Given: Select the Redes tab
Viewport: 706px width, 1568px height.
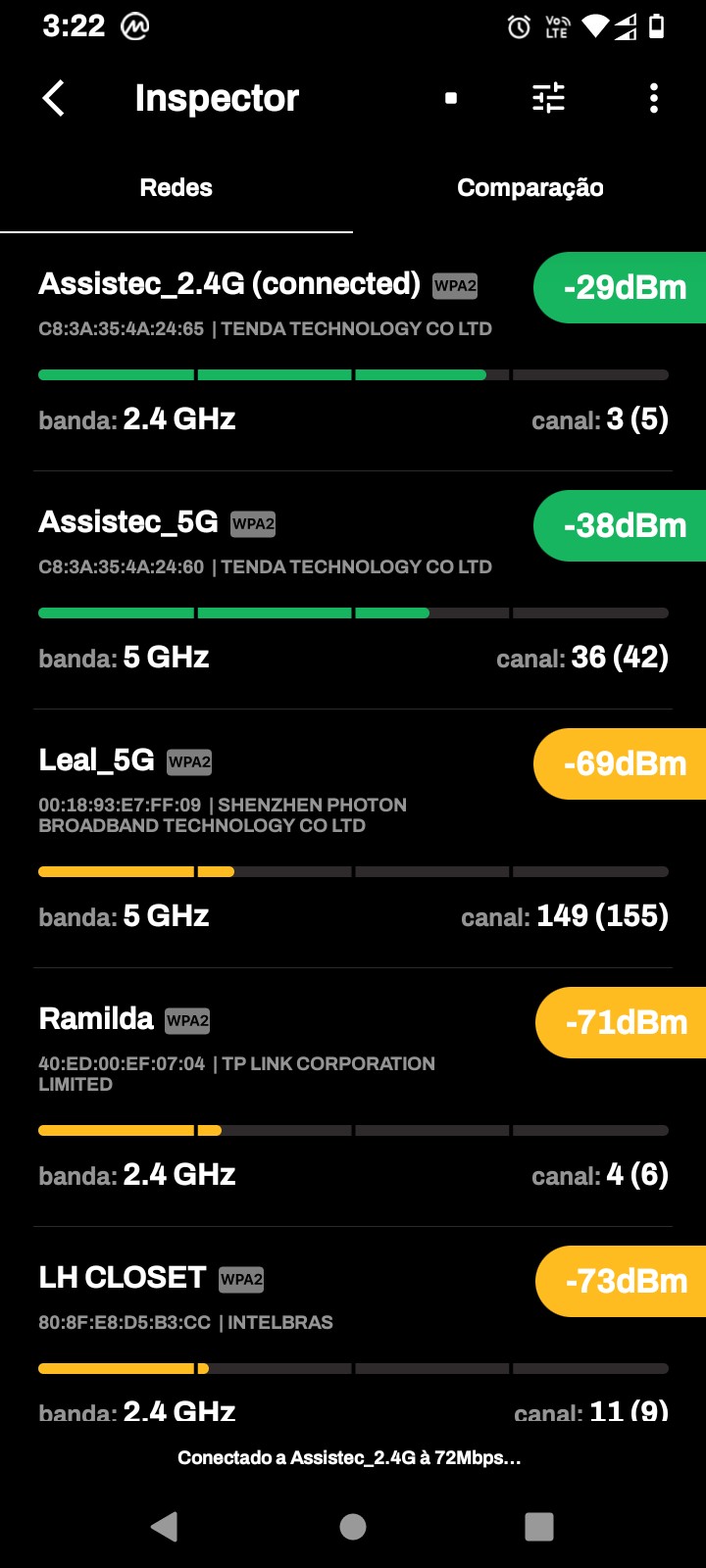Looking at the screenshot, I should point(176,188).
